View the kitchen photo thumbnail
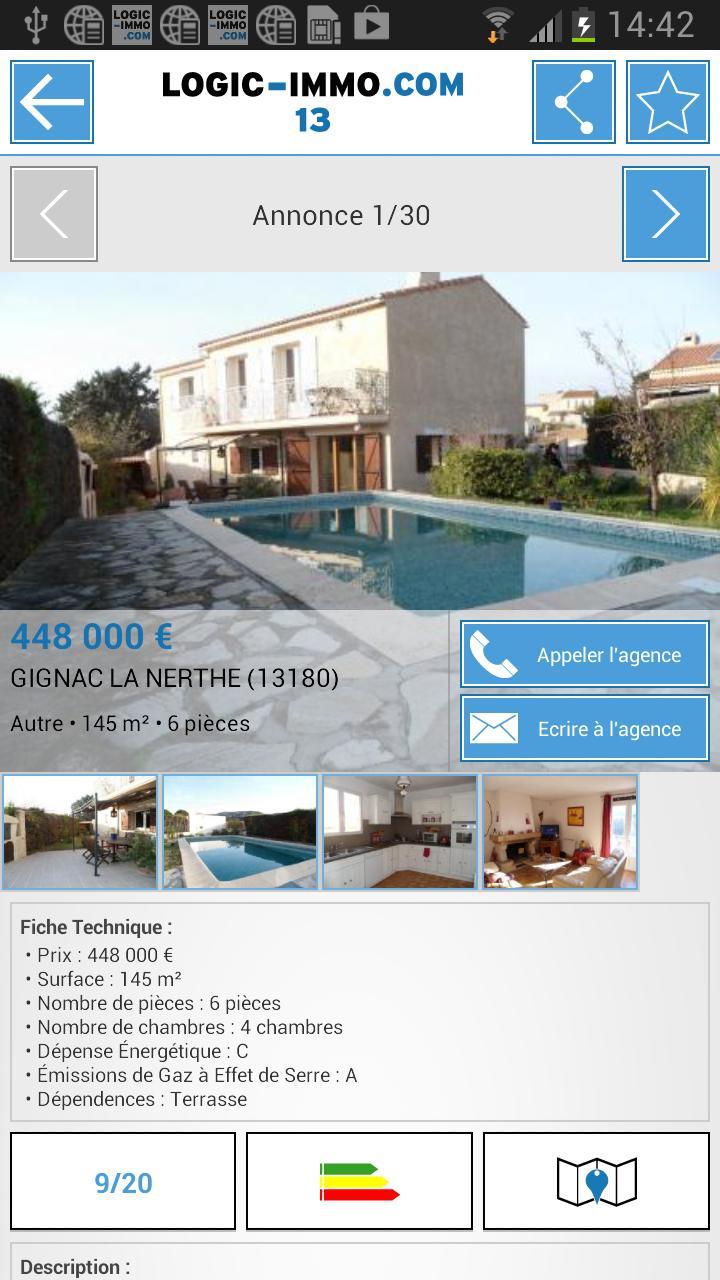 [400, 832]
